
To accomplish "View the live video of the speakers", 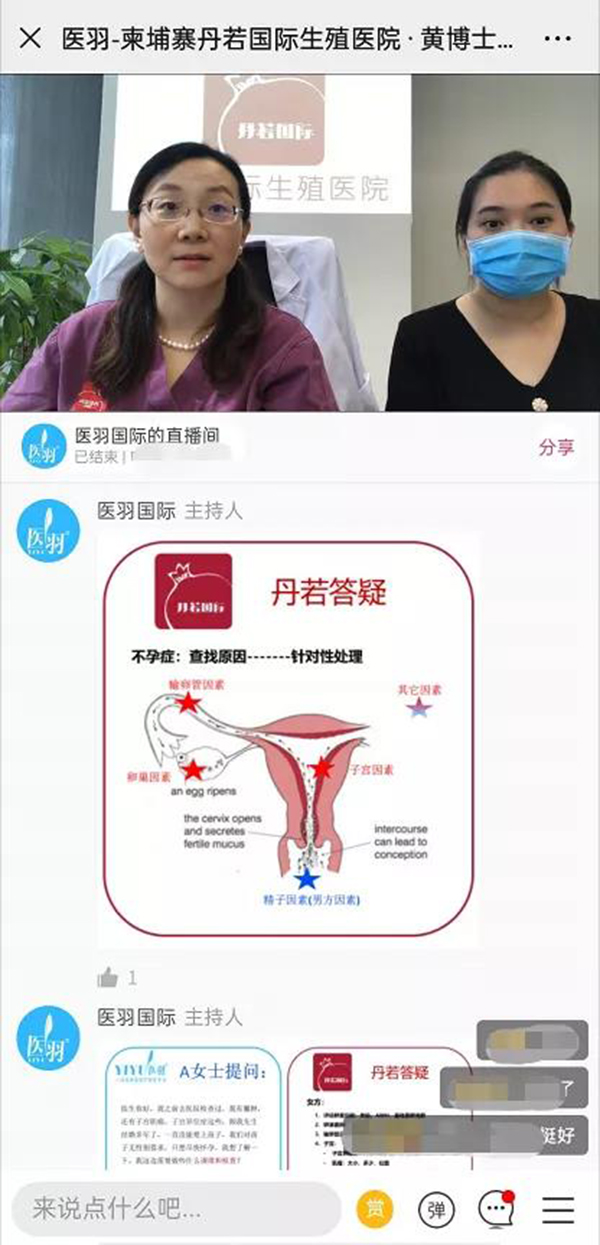I will click(300, 242).
